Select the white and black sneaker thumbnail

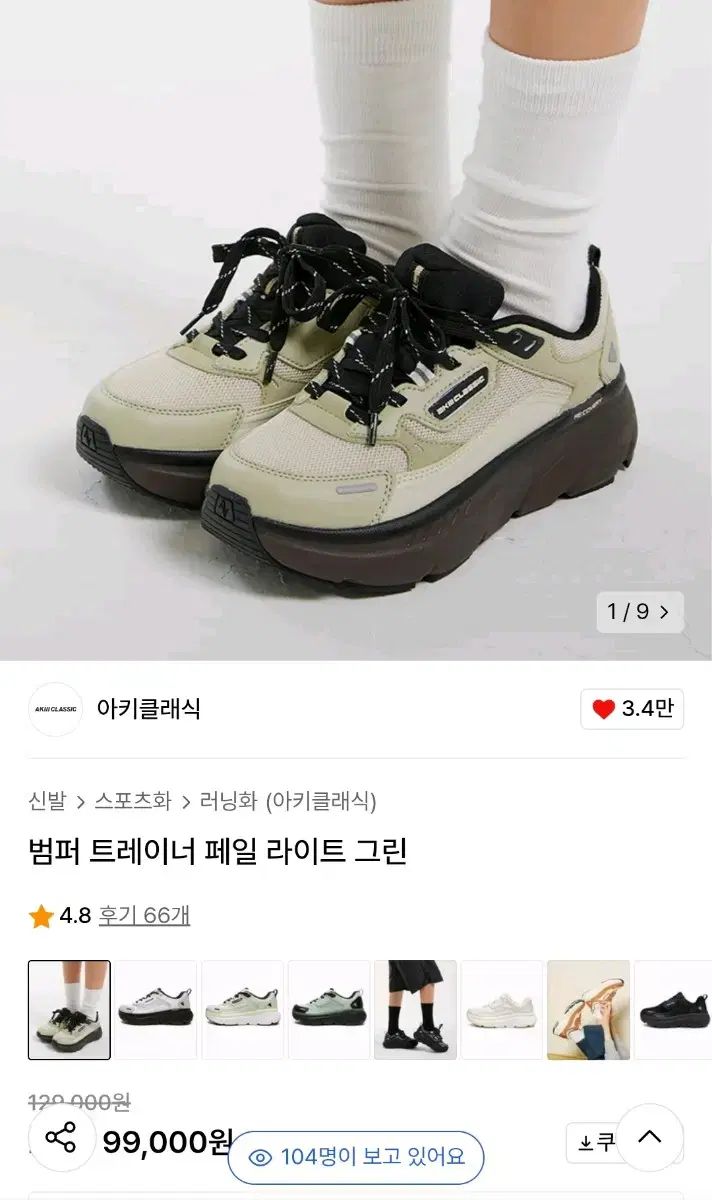click(x=155, y=1009)
